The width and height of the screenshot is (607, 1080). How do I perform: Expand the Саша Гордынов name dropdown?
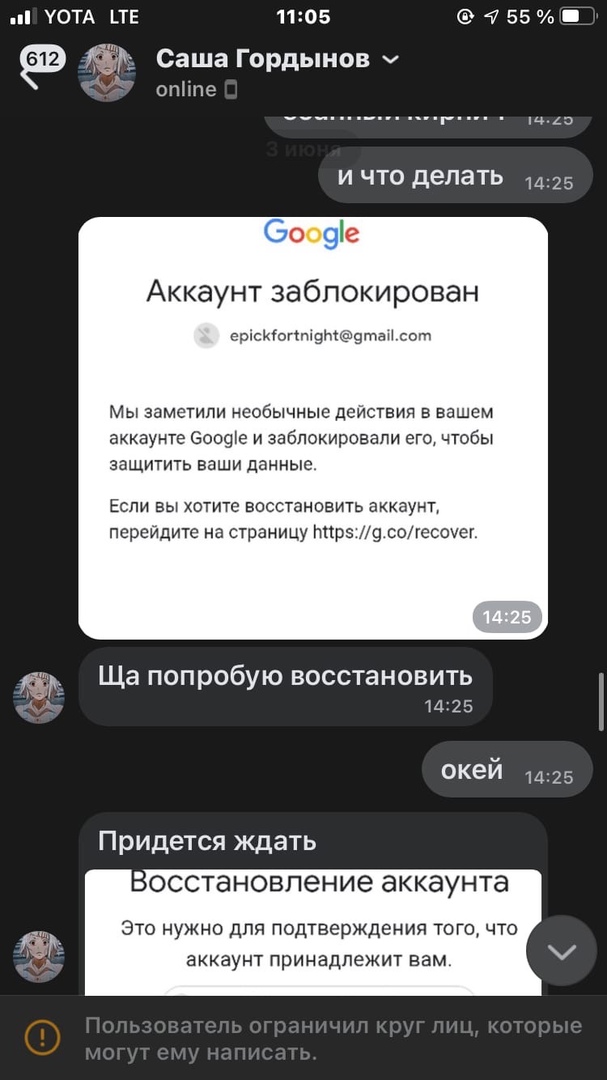391,60
